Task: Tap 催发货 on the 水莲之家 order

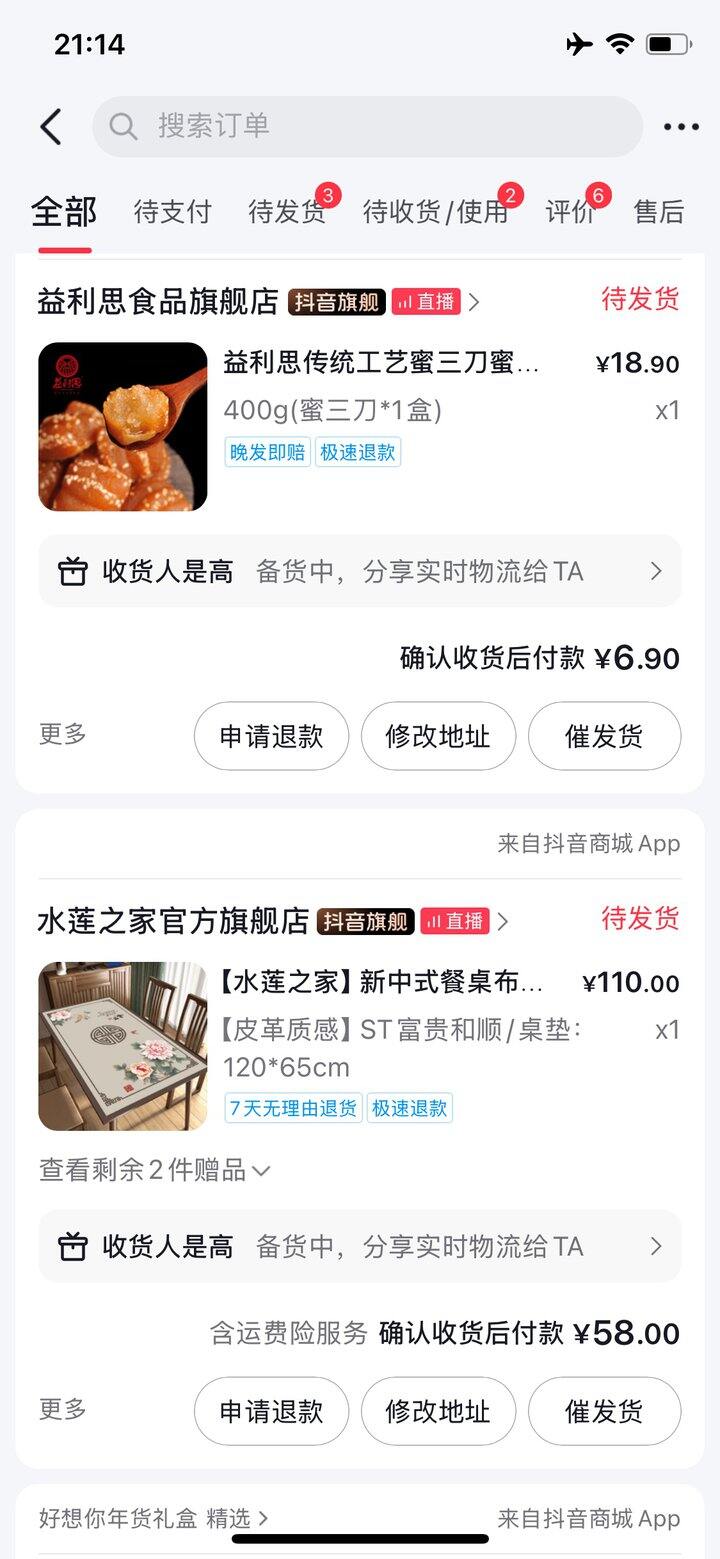Action: click(604, 1411)
